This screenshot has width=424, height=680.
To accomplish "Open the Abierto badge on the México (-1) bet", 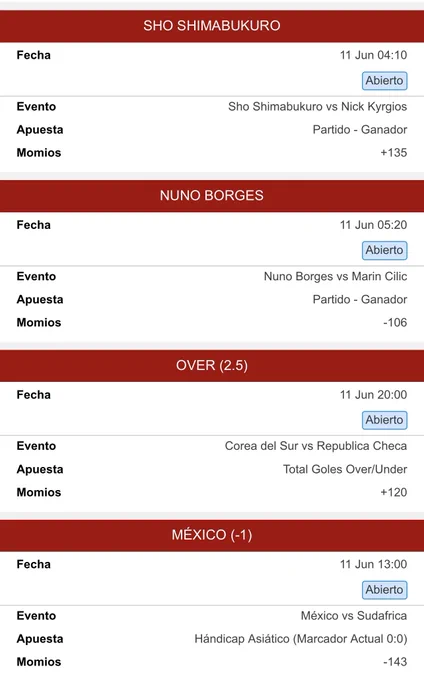I will point(385,590).
